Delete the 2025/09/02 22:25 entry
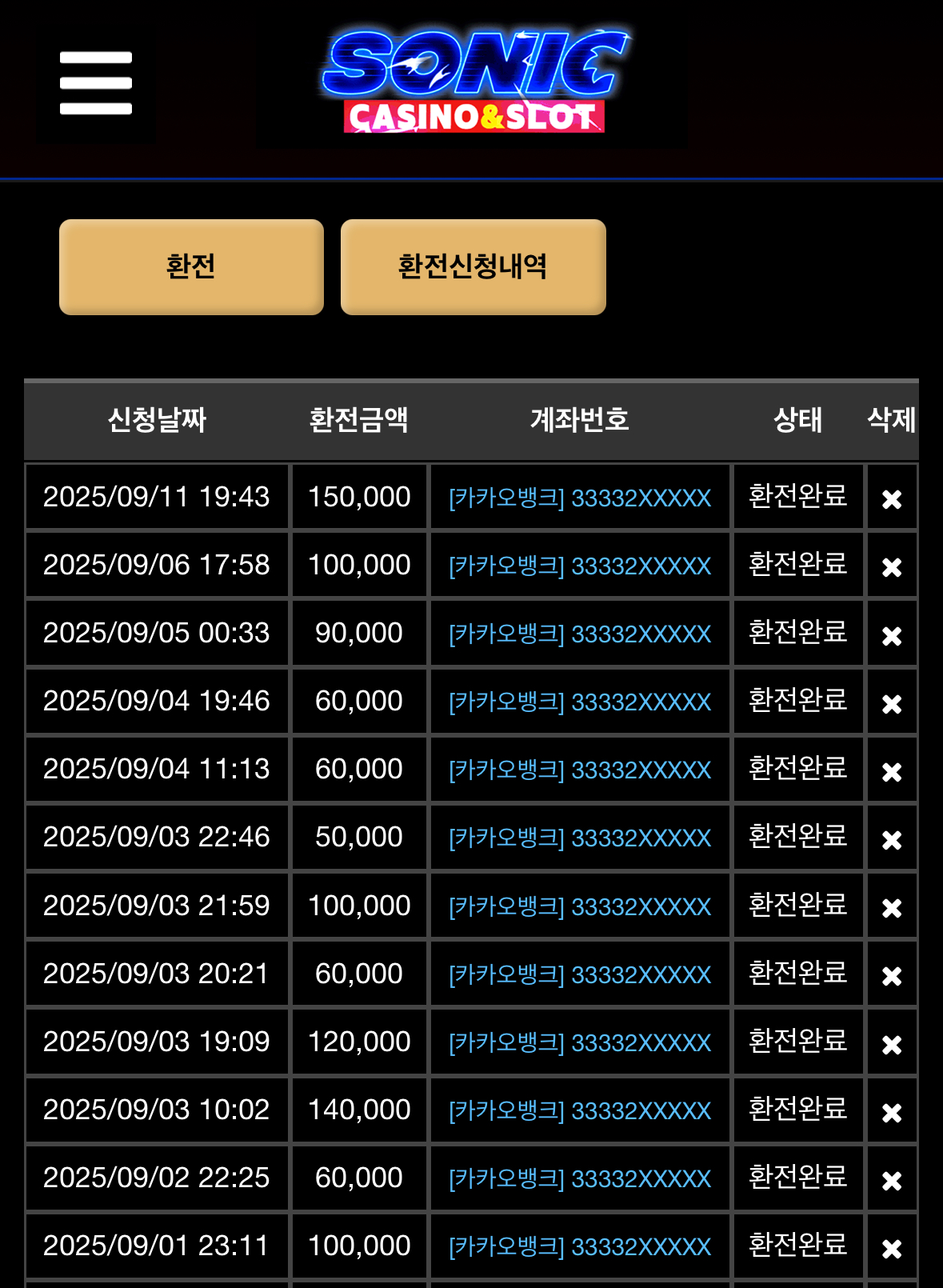The height and width of the screenshot is (1288, 943). pos(892,1180)
